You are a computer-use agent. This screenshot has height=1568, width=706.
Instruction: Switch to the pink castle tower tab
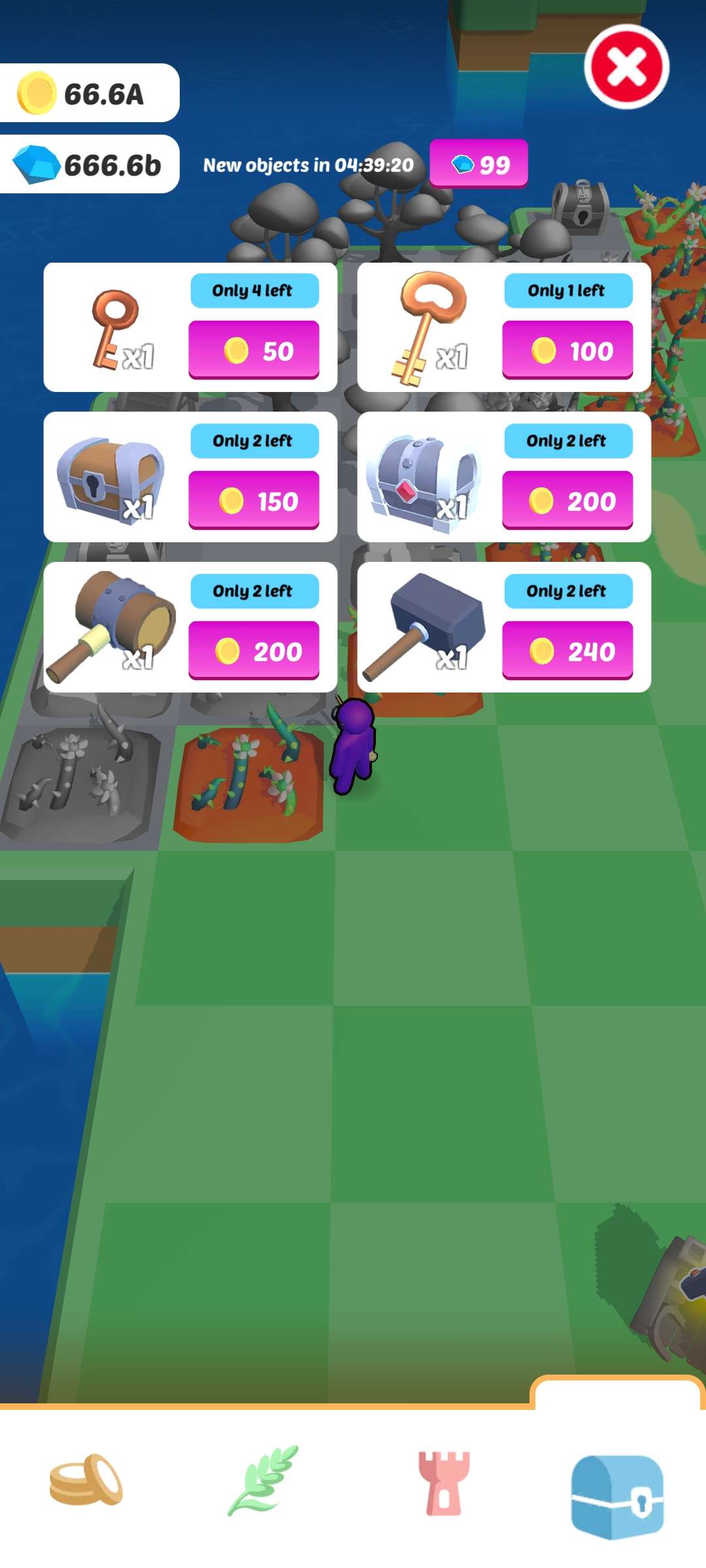(444, 1483)
